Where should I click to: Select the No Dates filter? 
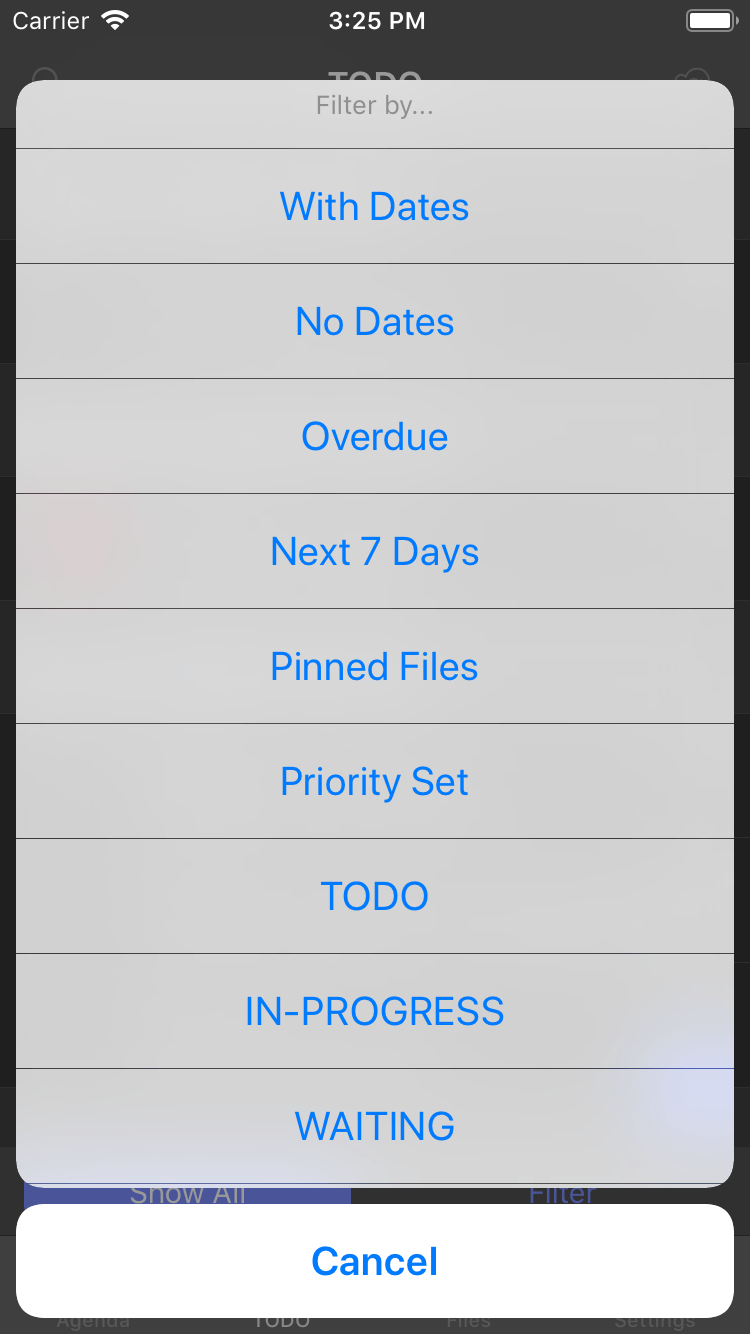pos(375,322)
